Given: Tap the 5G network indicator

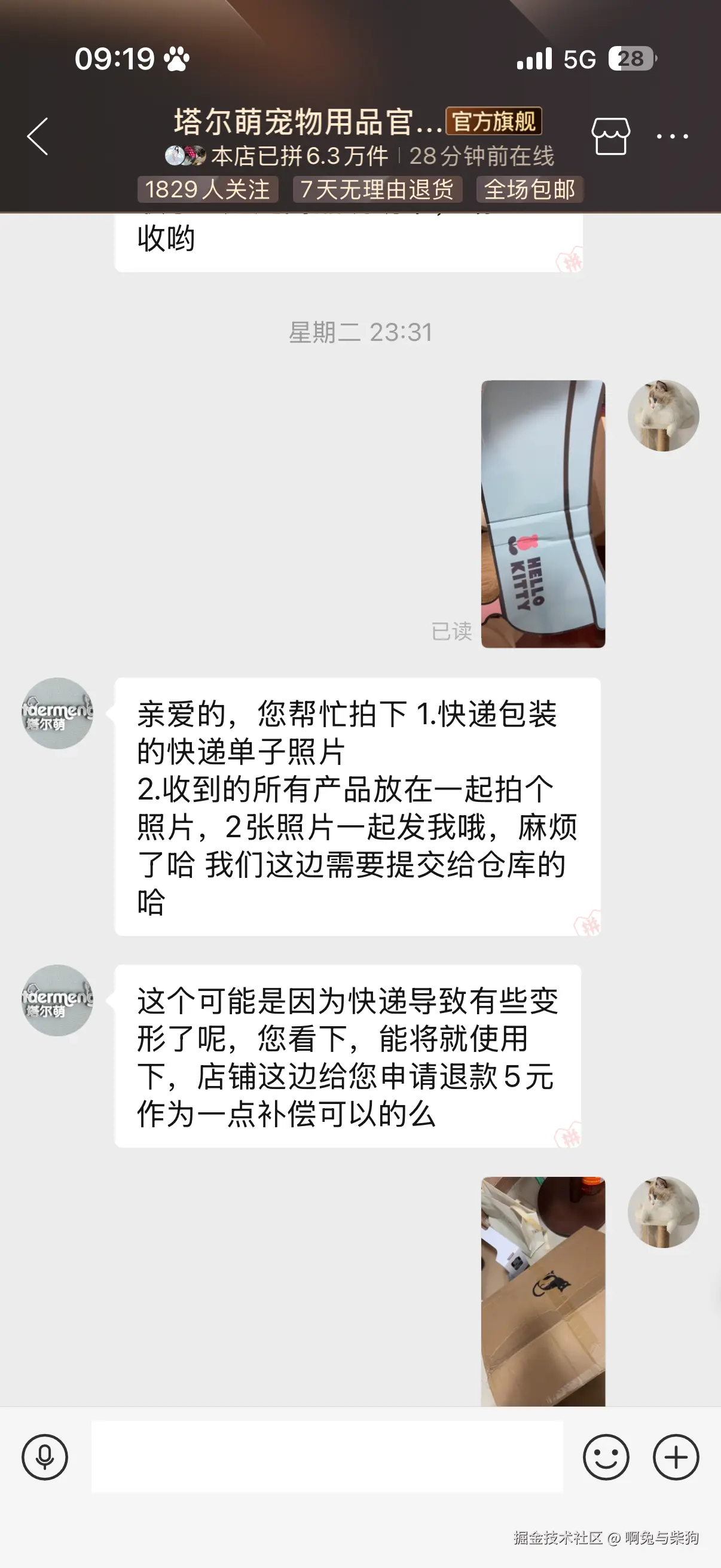Looking at the screenshot, I should click(582, 58).
